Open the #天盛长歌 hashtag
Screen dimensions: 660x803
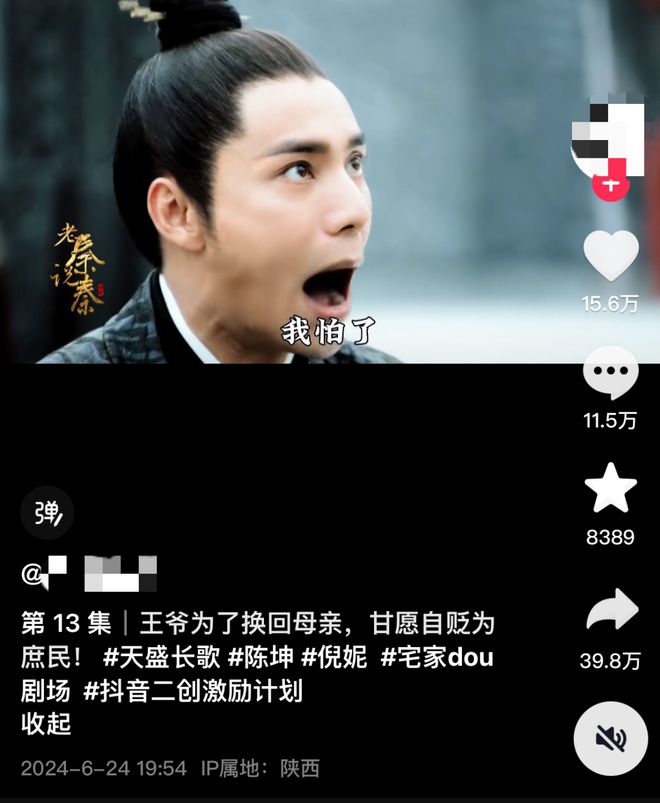point(161,657)
